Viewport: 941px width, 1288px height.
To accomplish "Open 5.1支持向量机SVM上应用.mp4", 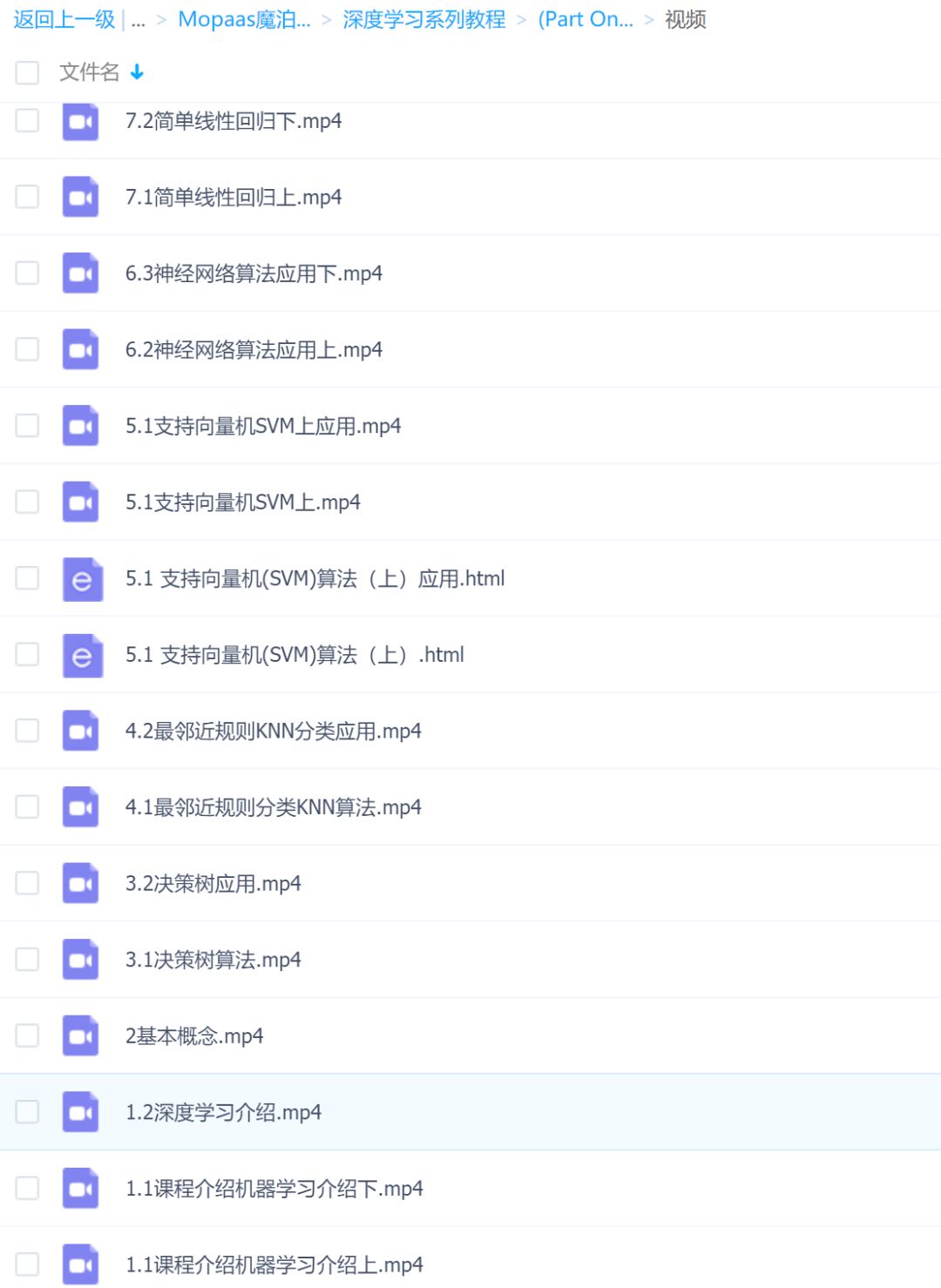I will pyautogui.click(x=263, y=426).
